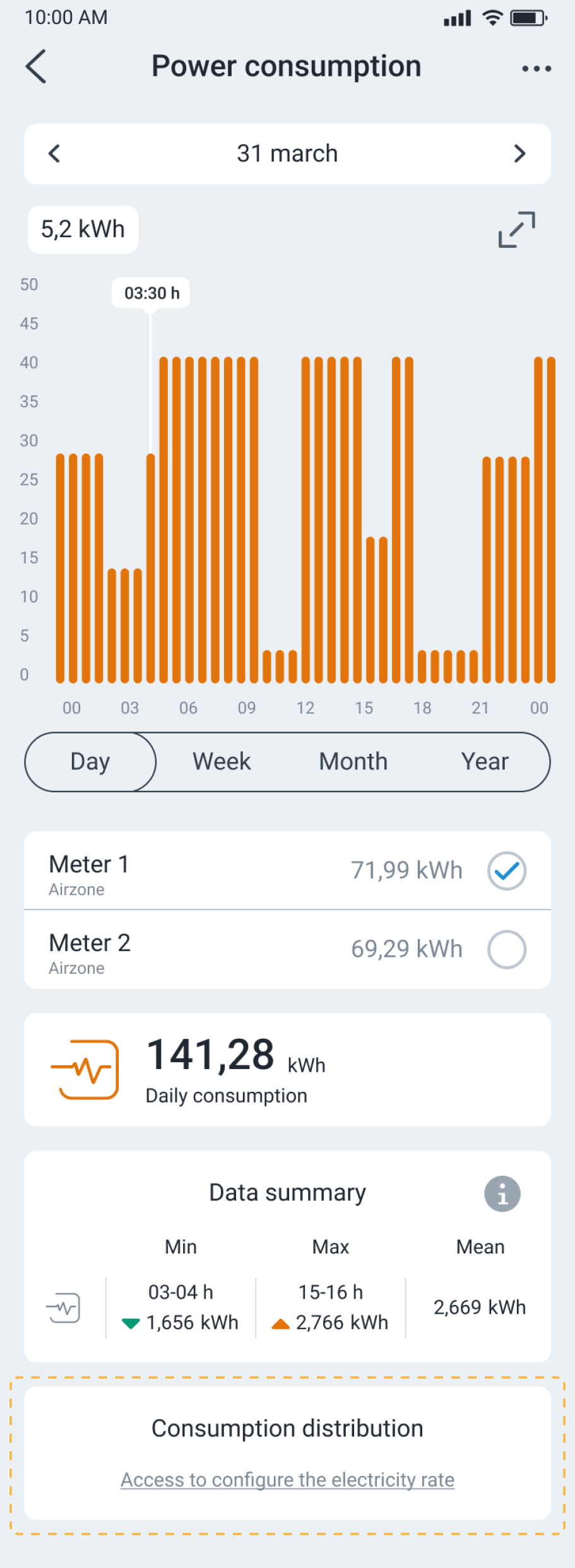Go to the previous day
The height and width of the screenshot is (1568, 575).
click(55, 153)
